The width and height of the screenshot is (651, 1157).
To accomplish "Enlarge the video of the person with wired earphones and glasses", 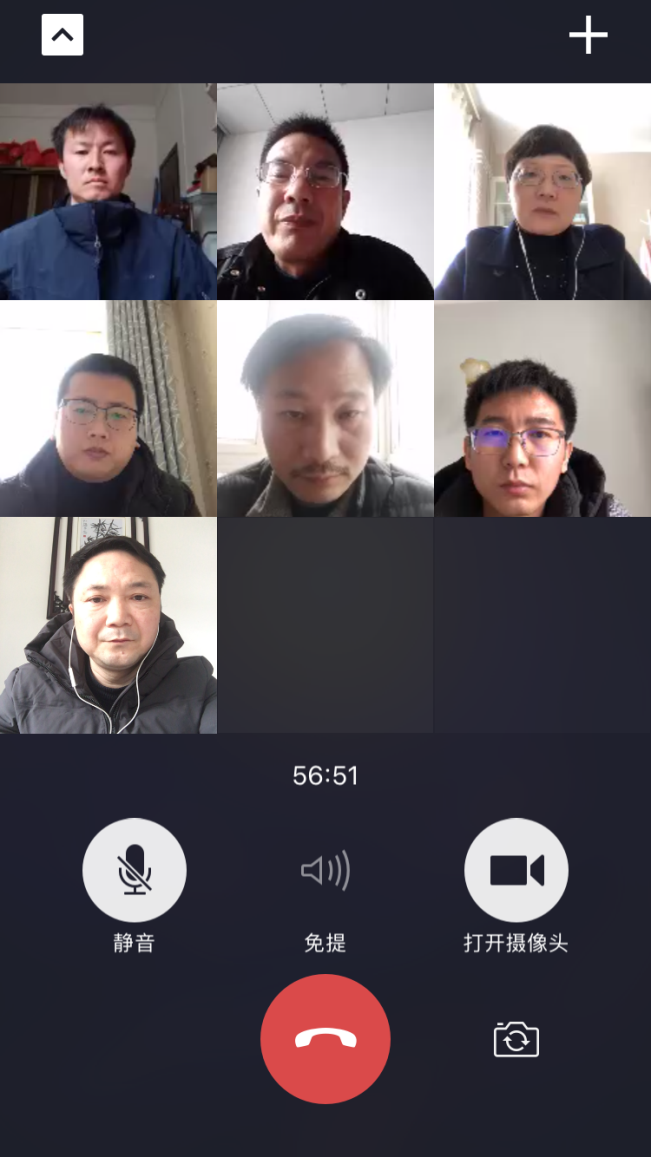I will tap(542, 192).
